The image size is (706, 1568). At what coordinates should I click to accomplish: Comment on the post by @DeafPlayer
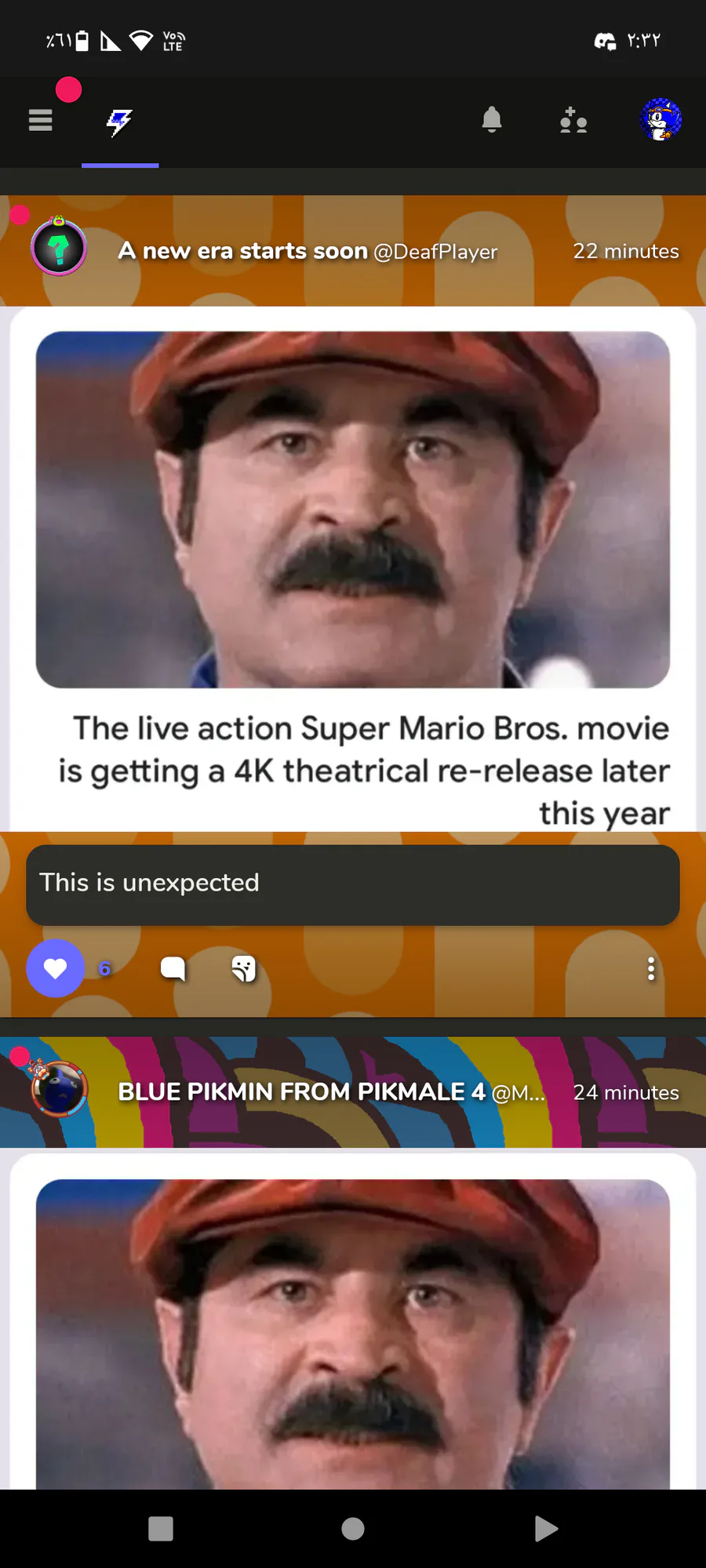[x=173, y=969]
